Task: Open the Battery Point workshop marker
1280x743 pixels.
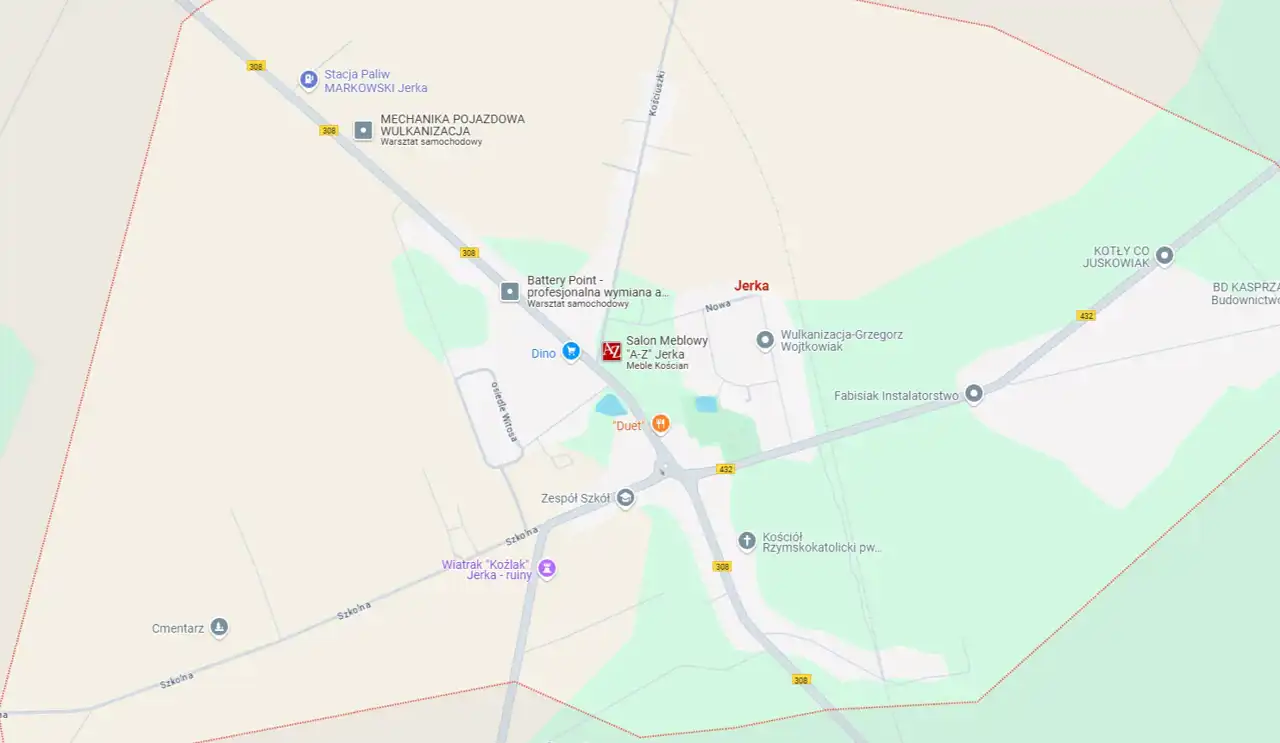Action: pyautogui.click(x=510, y=291)
